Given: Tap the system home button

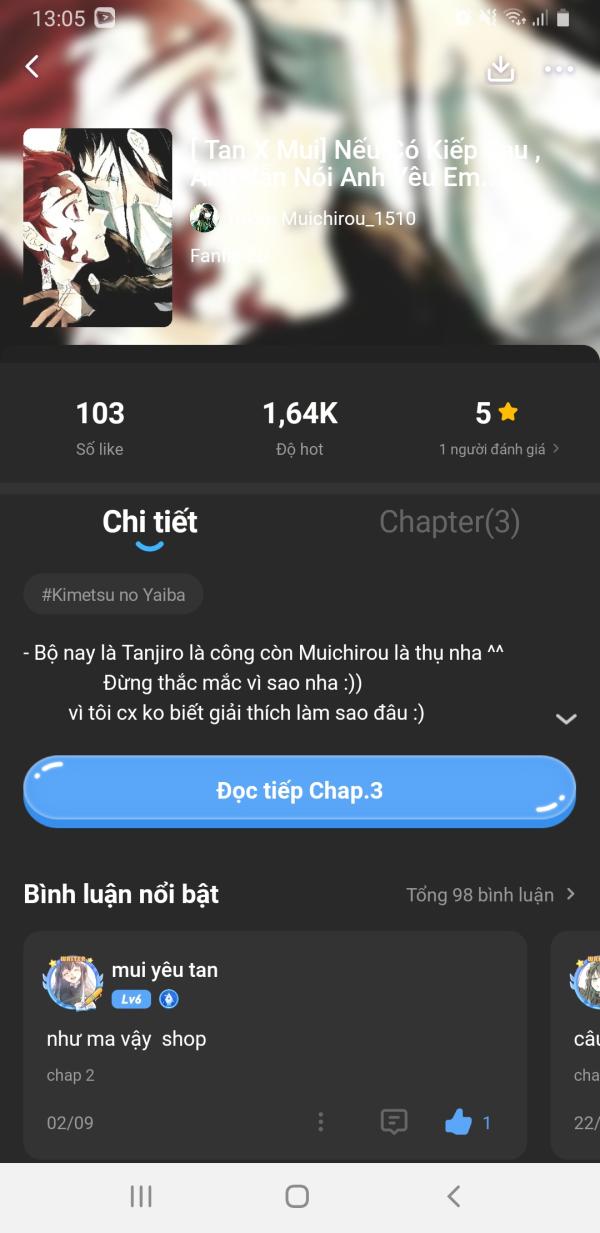Looking at the screenshot, I should [297, 1196].
